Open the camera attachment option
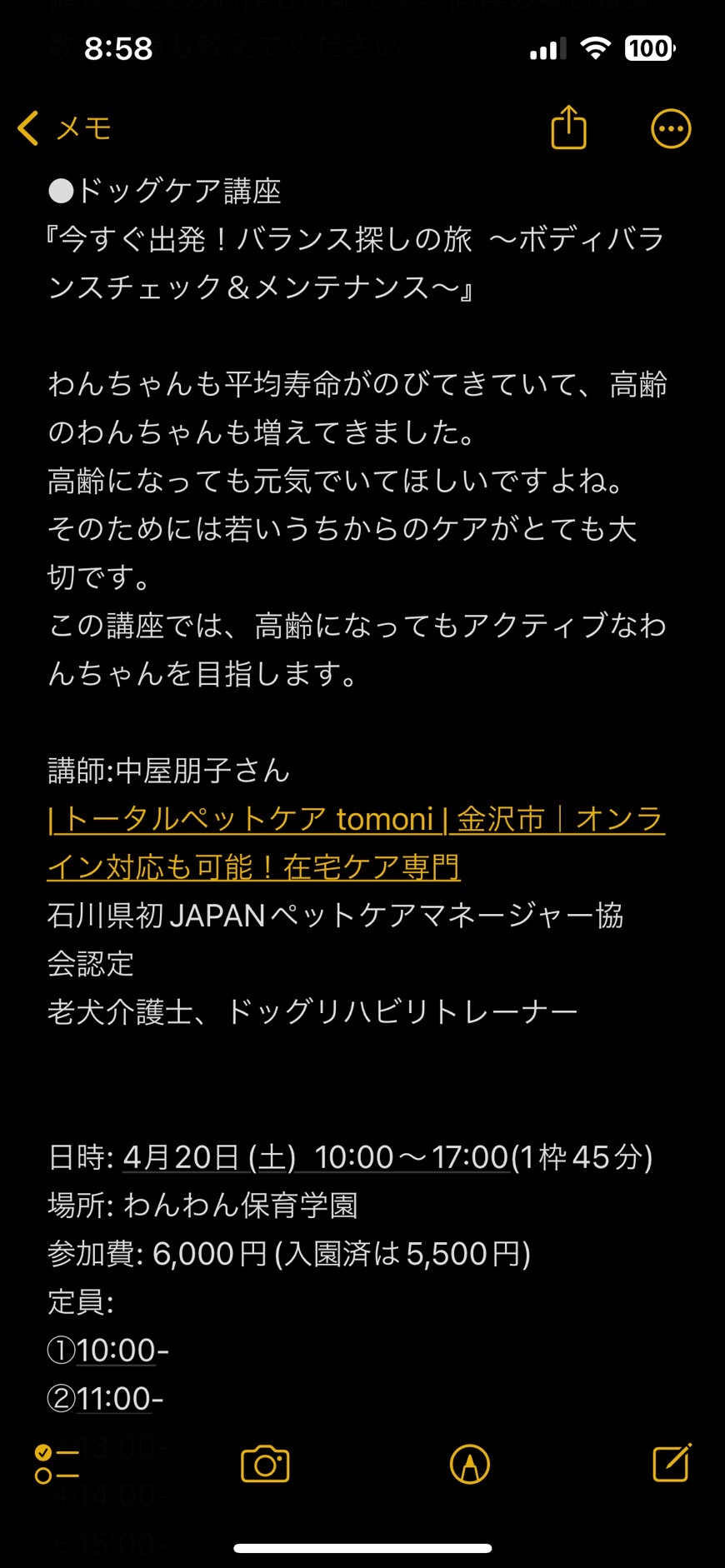The width and height of the screenshot is (725, 1568). [265, 1464]
